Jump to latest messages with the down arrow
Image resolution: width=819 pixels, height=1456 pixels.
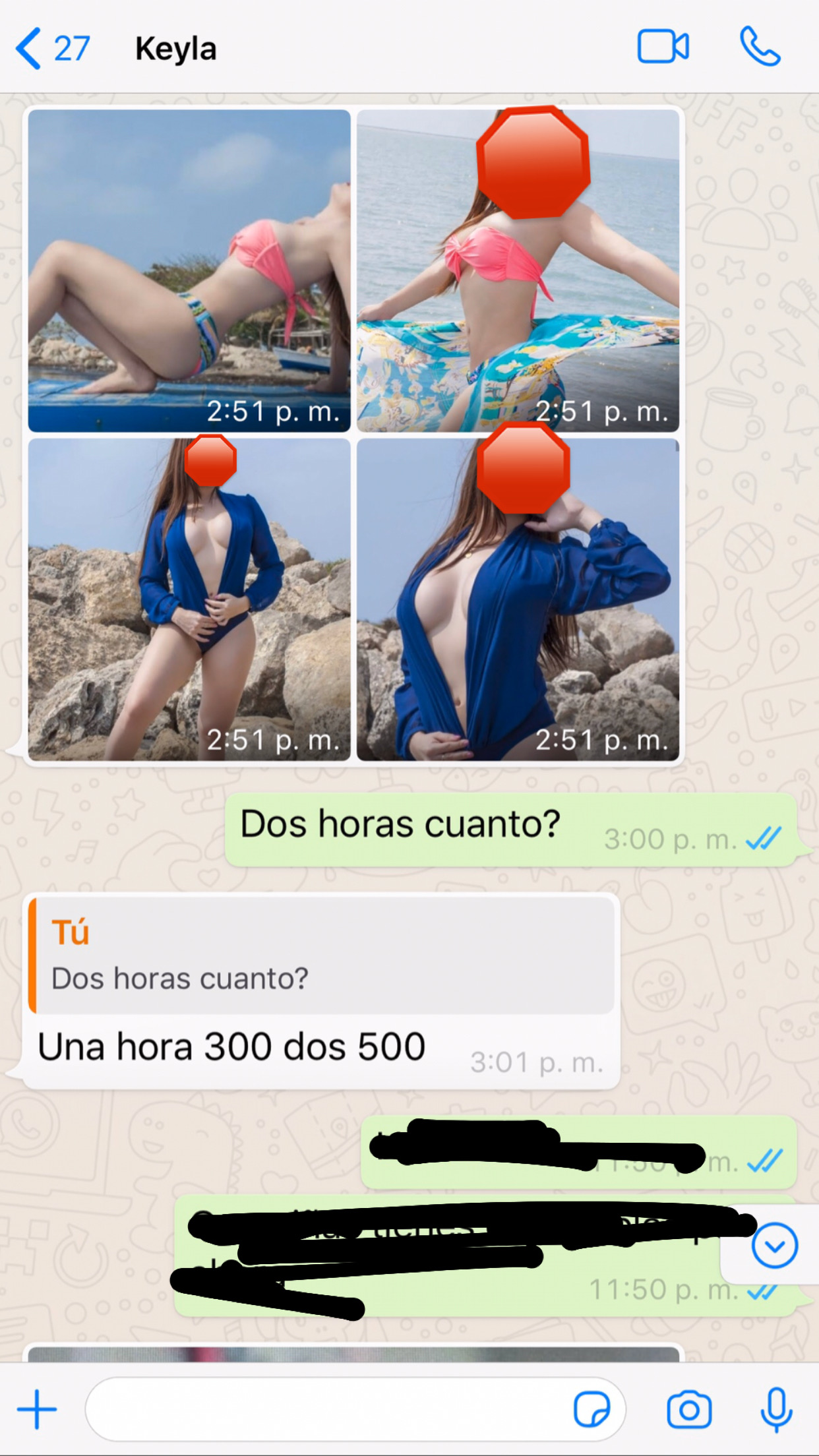774,1245
